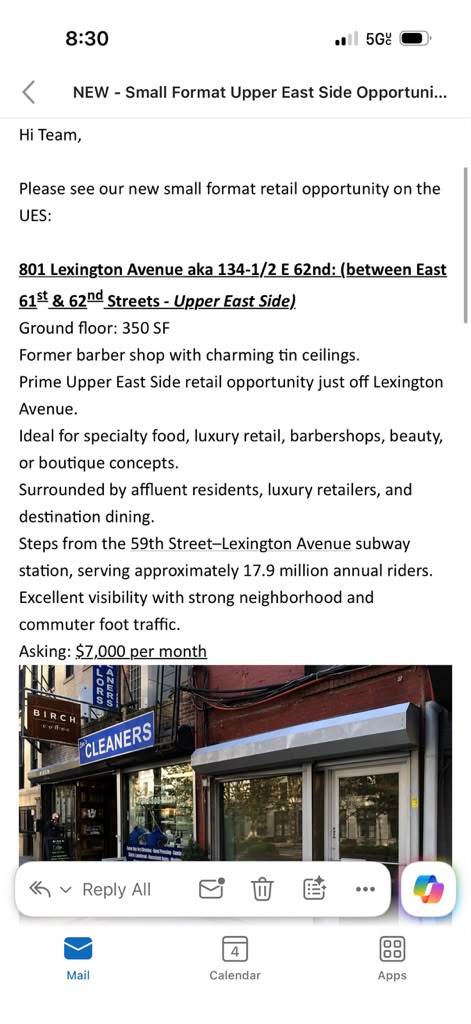Expand the reply options chevron
Image resolution: width=471 pixels, height=1024 pixels.
(65, 889)
